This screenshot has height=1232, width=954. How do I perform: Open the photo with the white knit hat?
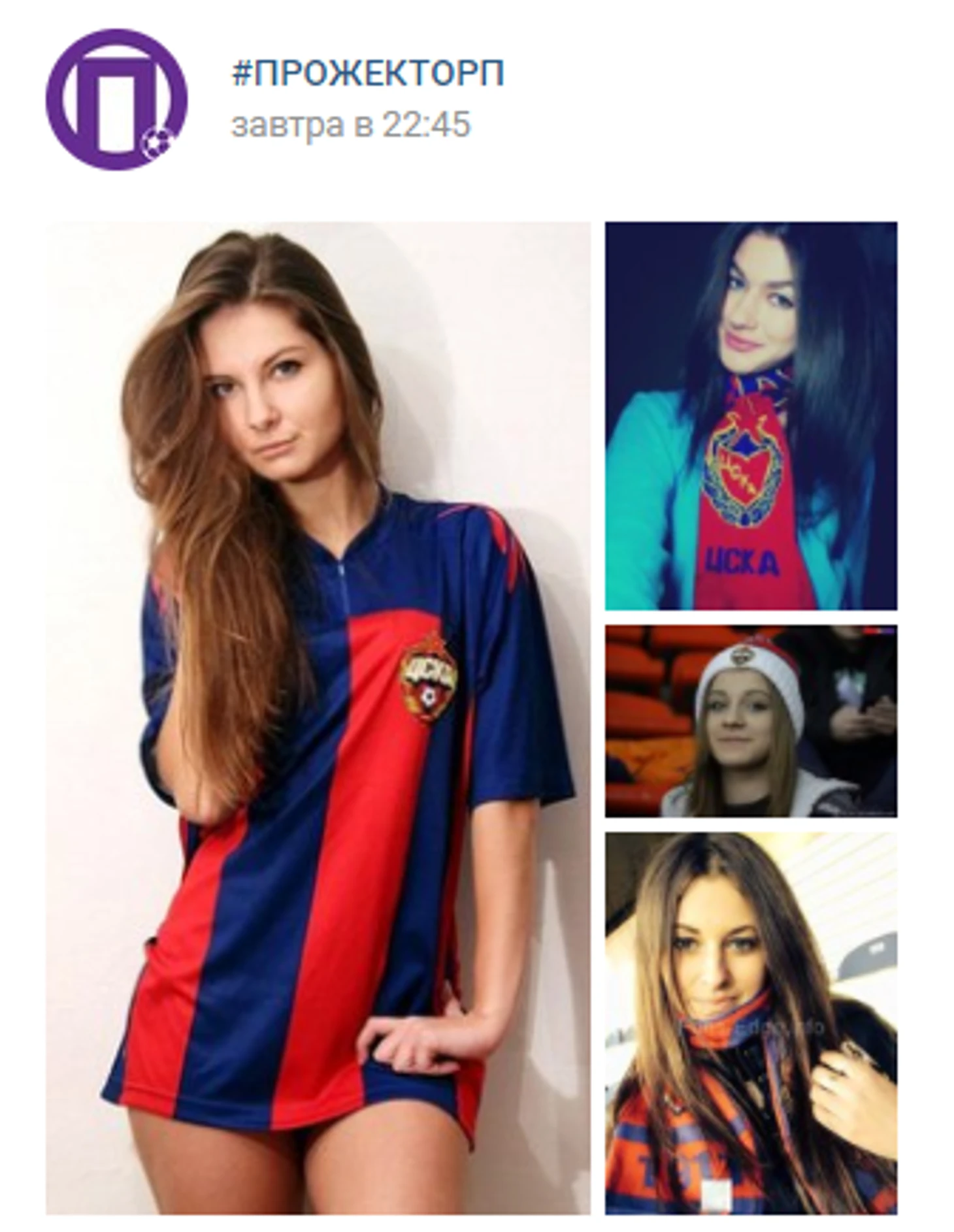[x=750, y=721]
